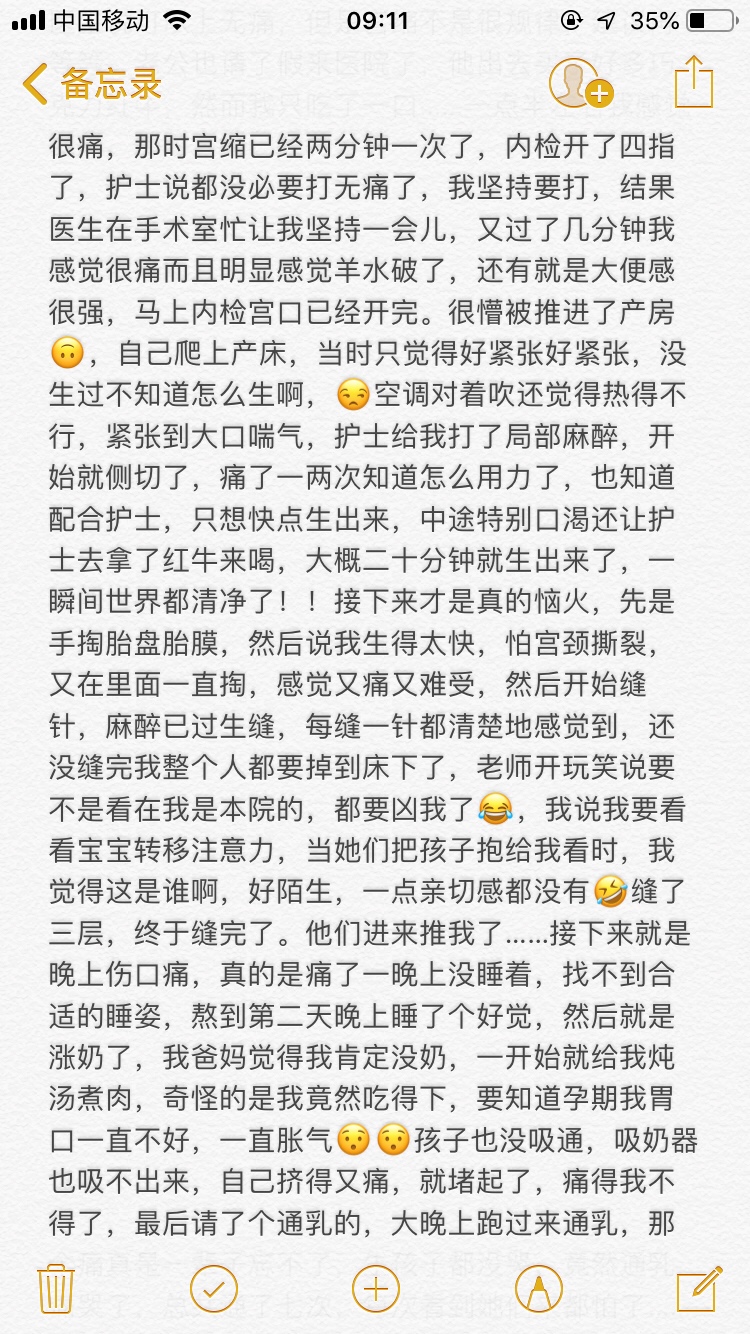This screenshot has width=750, height=1334.
Task: Open the share sheet for this note
Action: point(692,82)
